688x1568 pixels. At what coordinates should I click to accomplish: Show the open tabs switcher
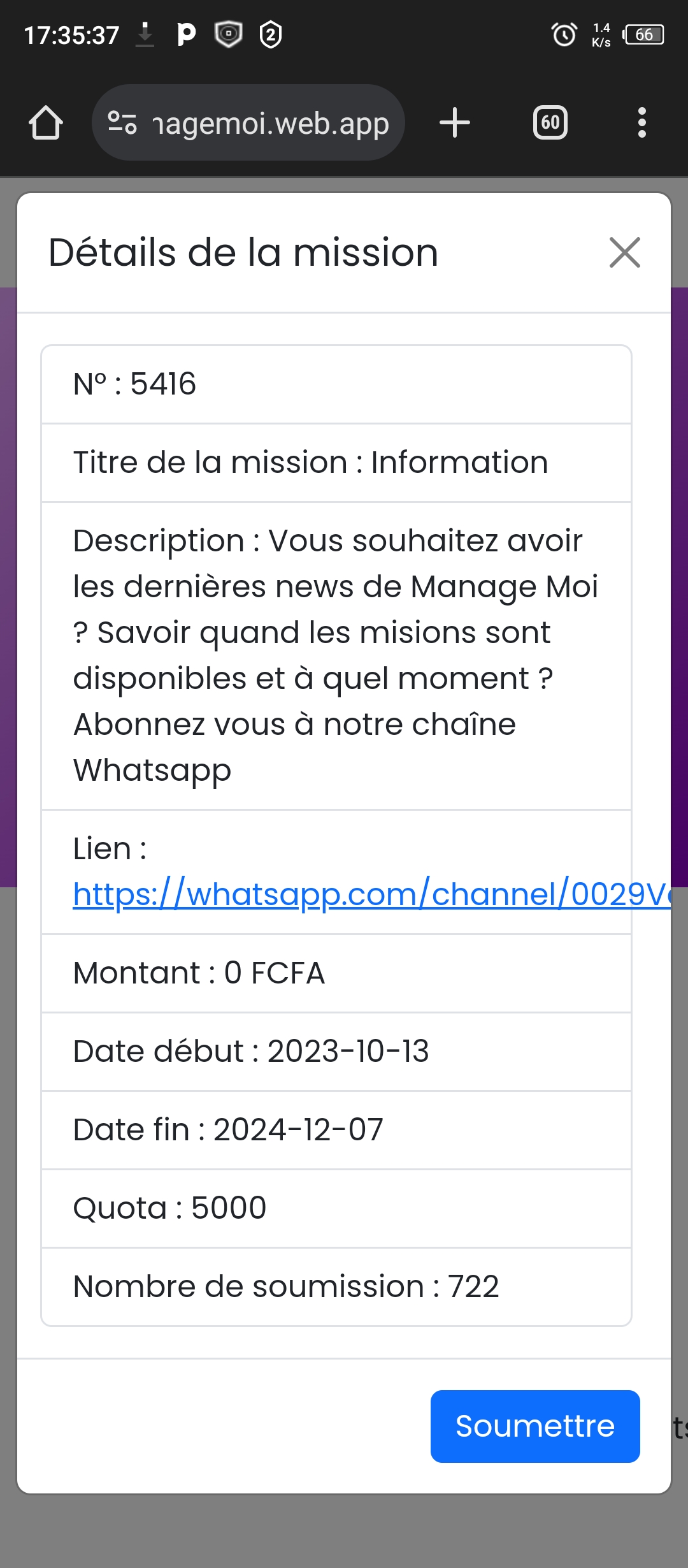tap(550, 122)
